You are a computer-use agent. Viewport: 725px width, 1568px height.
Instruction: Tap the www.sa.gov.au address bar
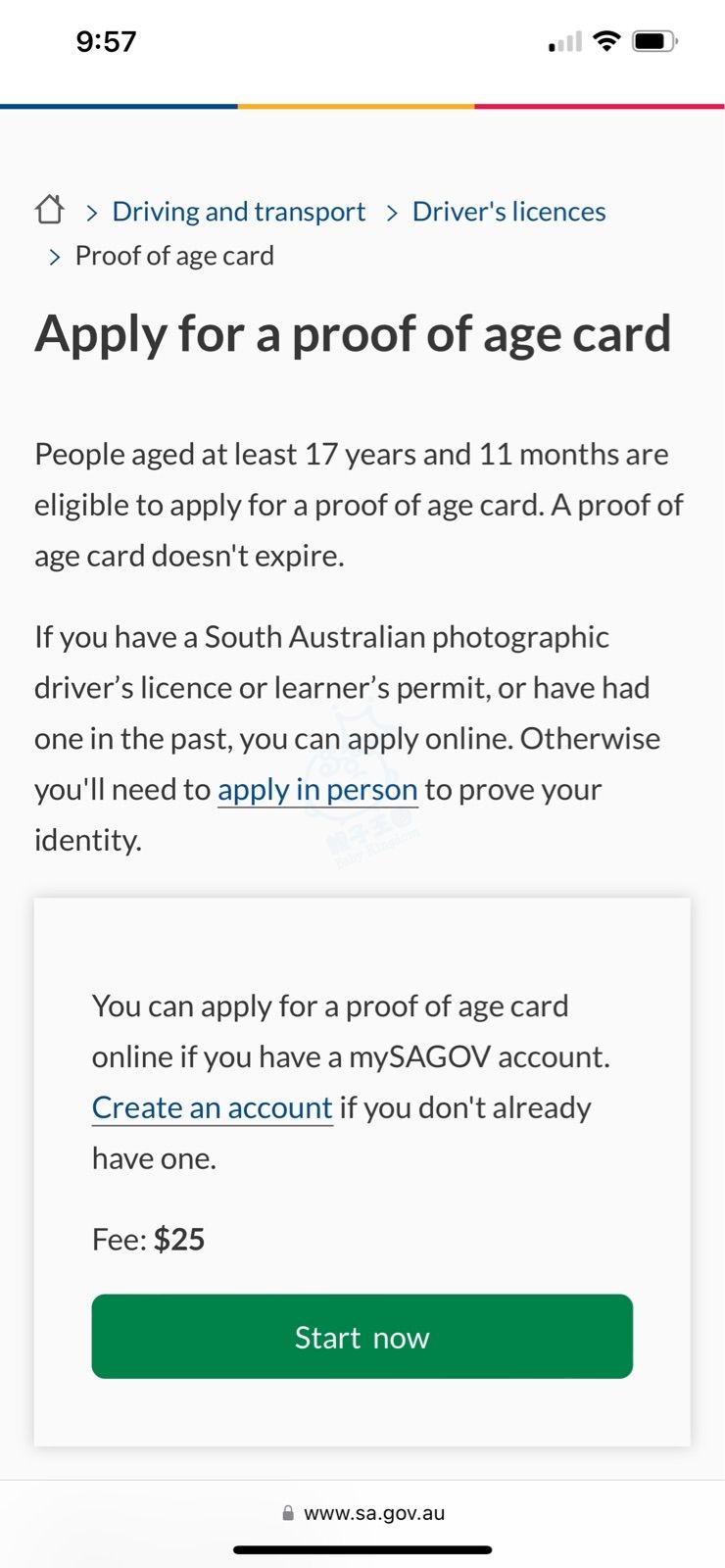pos(362,1513)
